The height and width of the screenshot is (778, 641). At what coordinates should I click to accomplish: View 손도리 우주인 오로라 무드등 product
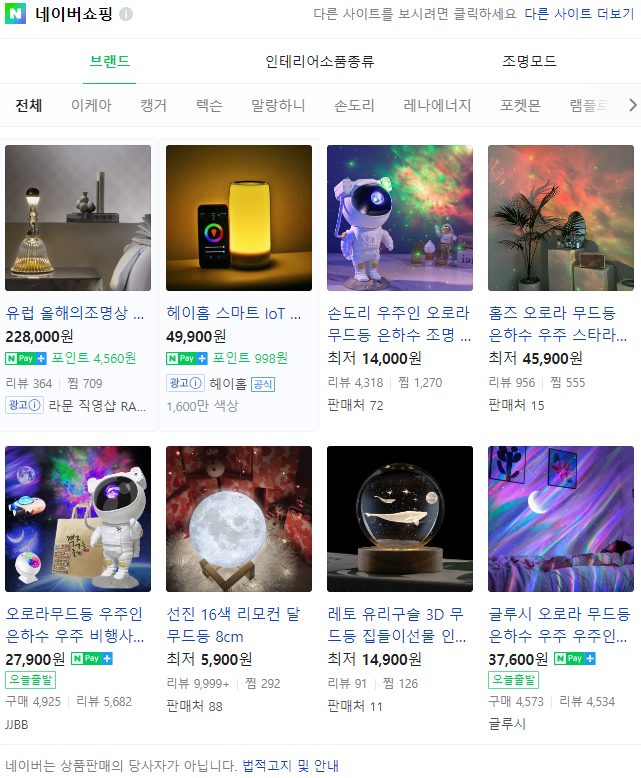click(x=400, y=218)
